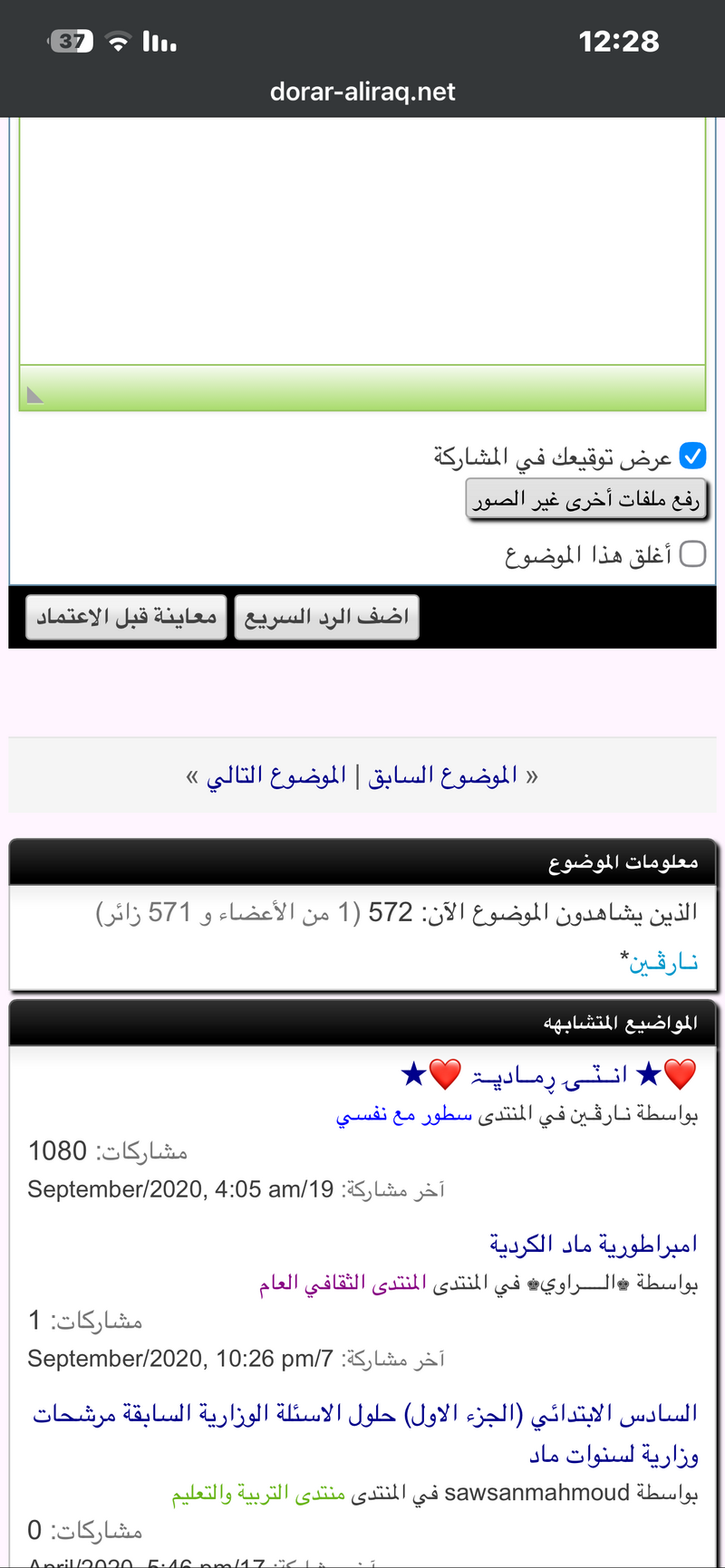This screenshot has height=1568, width=725.
Task: Uncheck عرض توقيعك في المشاركة checkbox
Action: click(692, 456)
